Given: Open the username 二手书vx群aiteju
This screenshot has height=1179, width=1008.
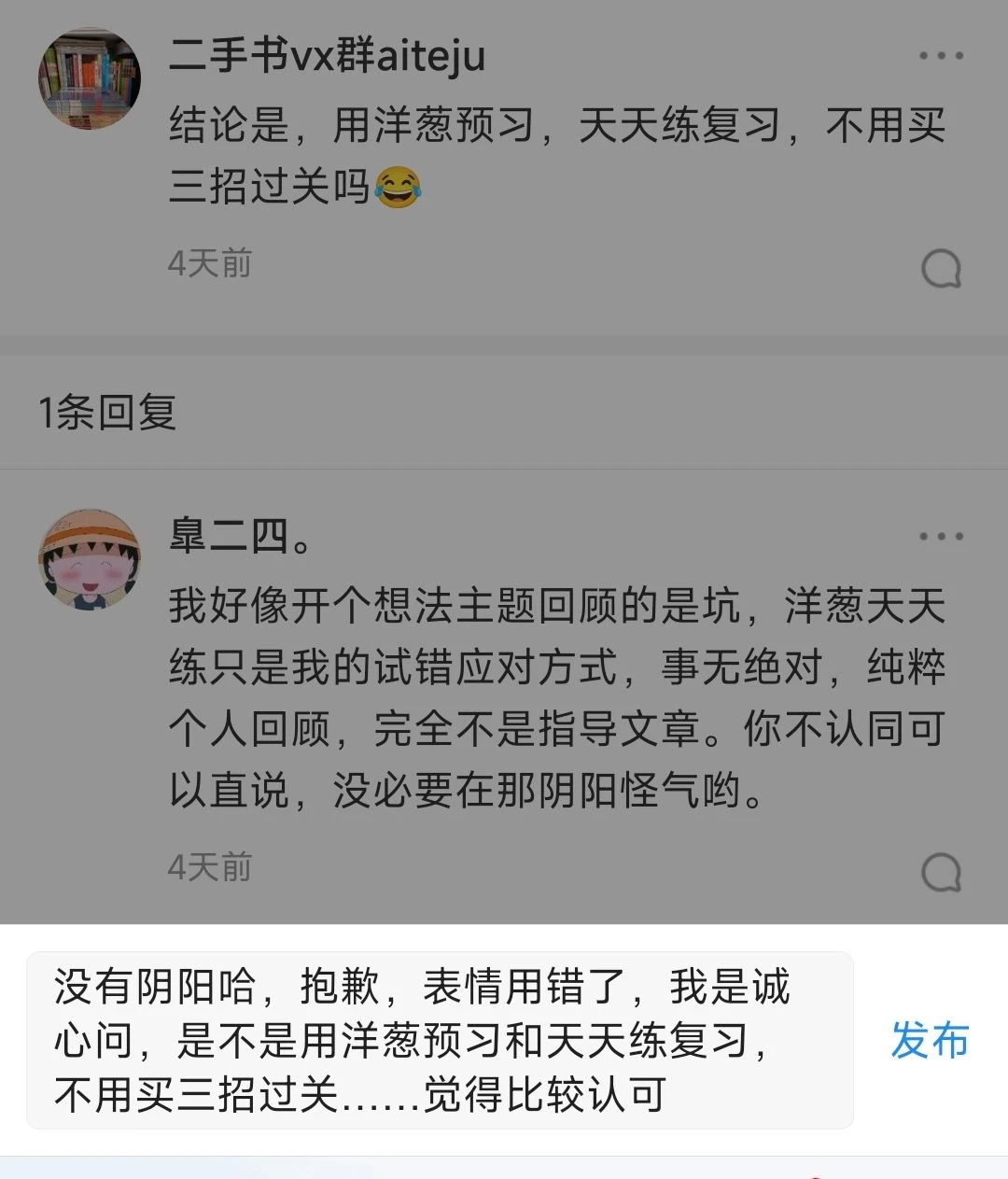Looking at the screenshot, I should click(327, 55).
